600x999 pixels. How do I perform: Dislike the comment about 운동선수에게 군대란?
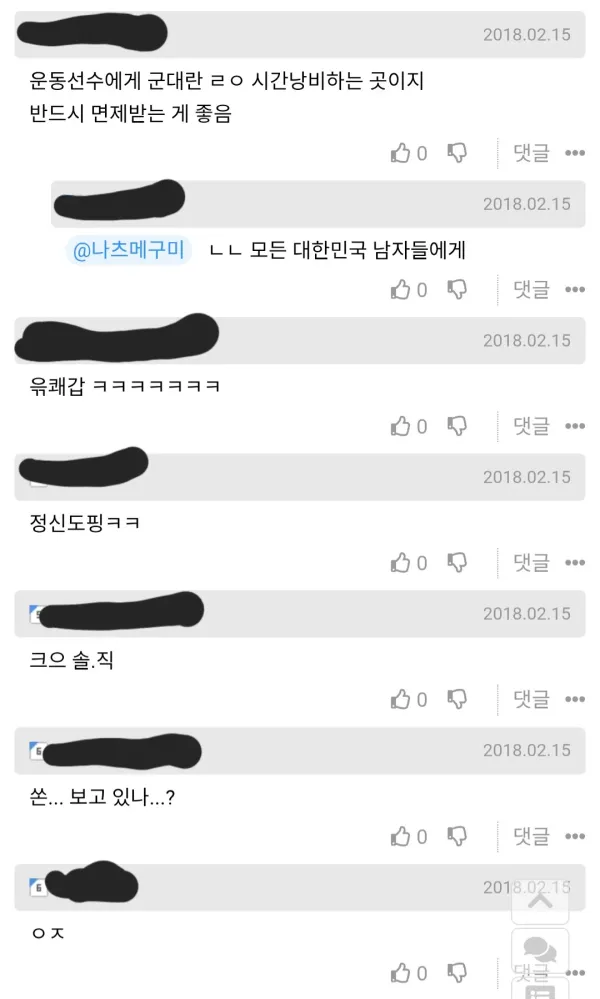click(457, 153)
